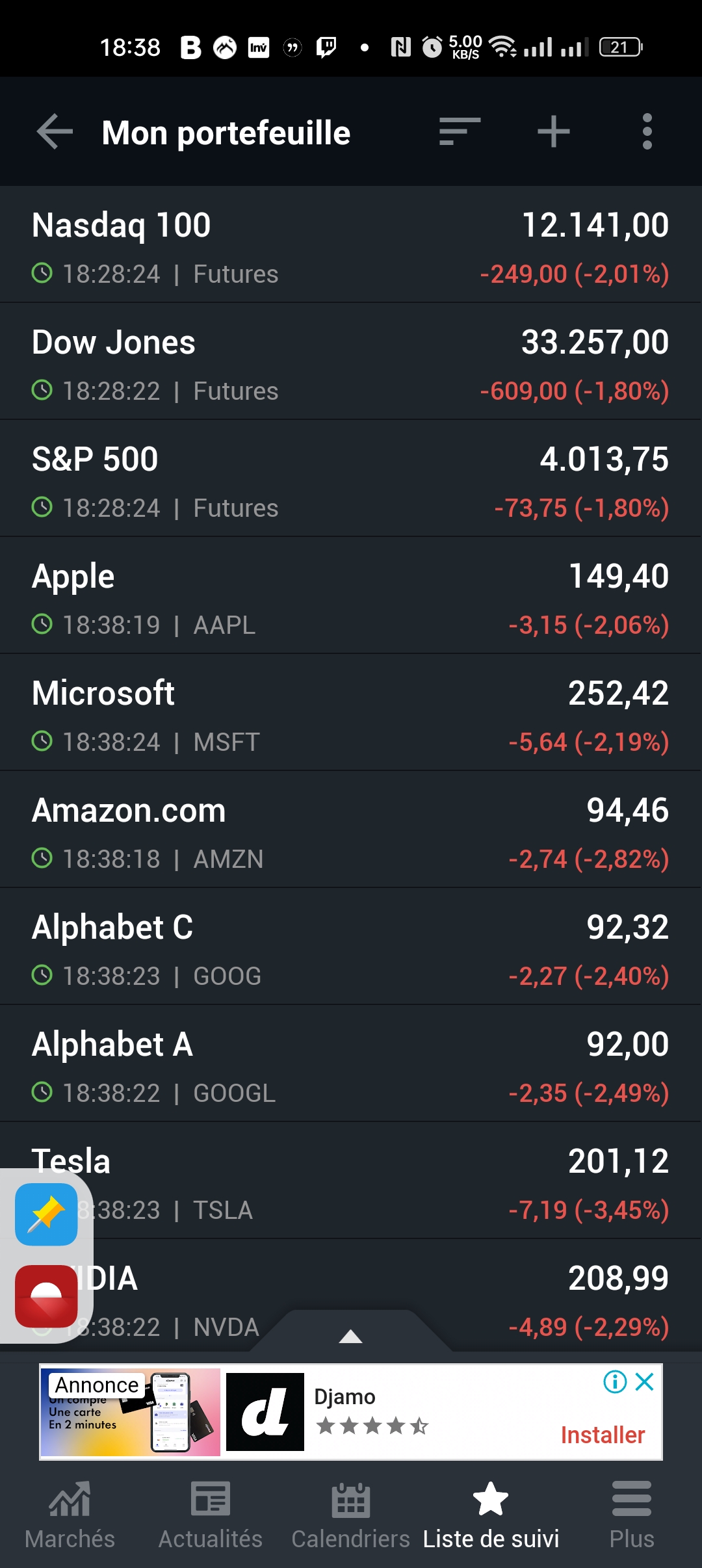The height and width of the screenshot is (1568, 702).
Task: Switch to the Actualités tab
Action: tap(211, 1515)
